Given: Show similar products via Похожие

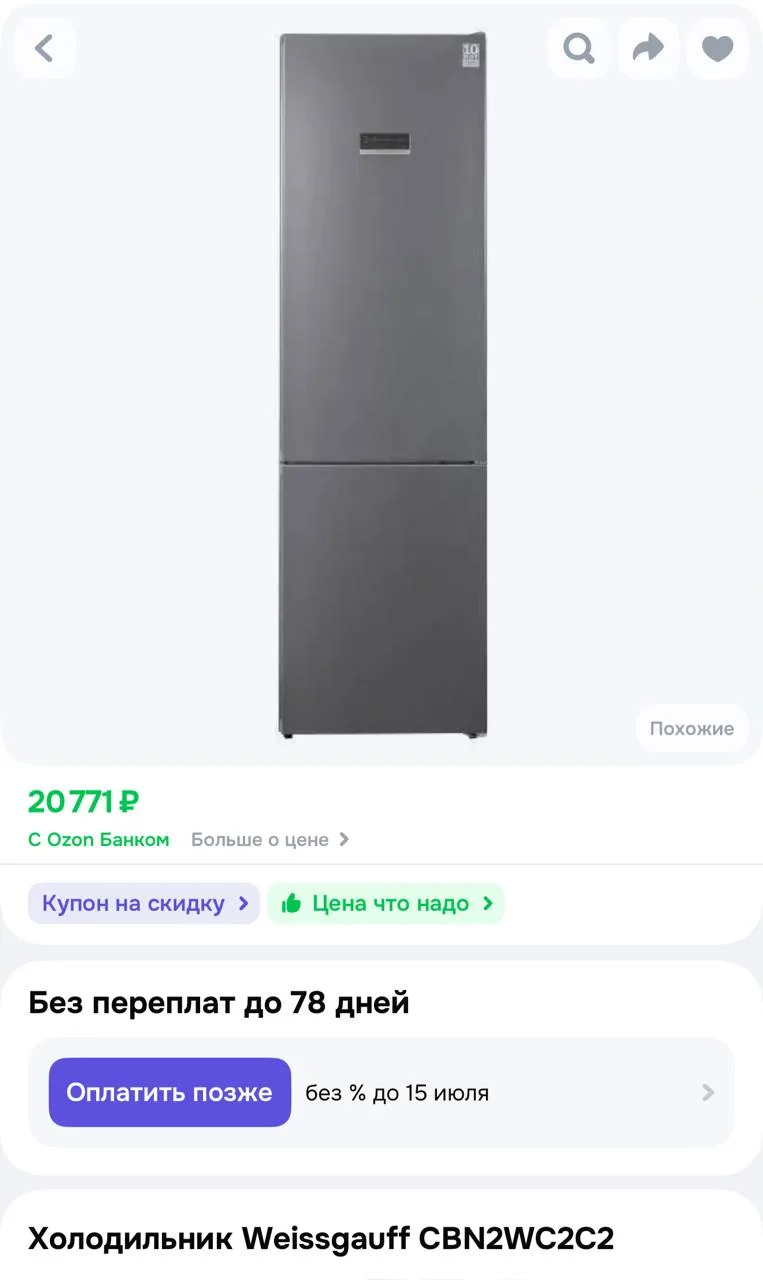Looking at the screenshot, I should click(x=691, y=728).
